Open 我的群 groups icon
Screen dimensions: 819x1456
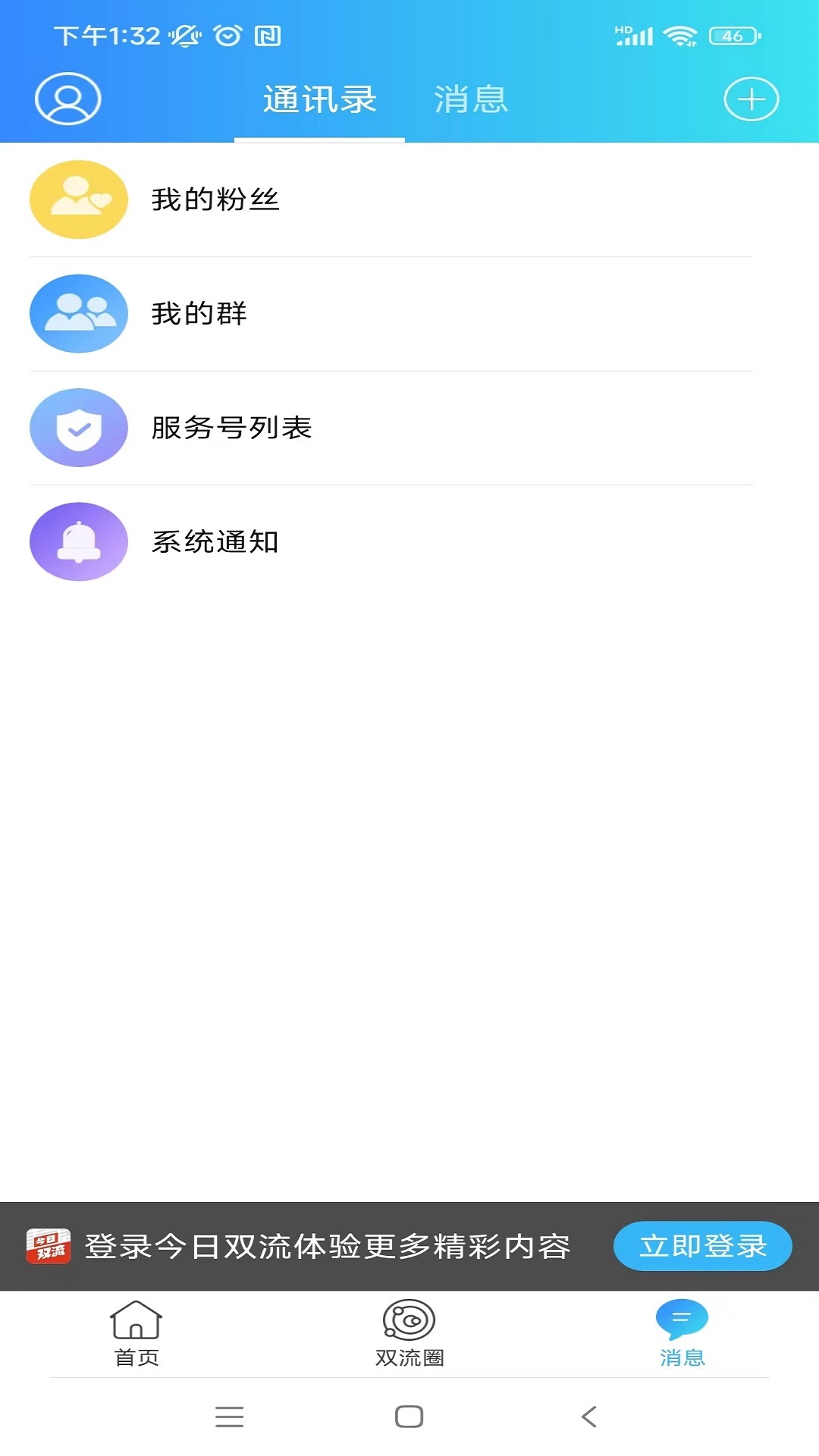point(78,313)
